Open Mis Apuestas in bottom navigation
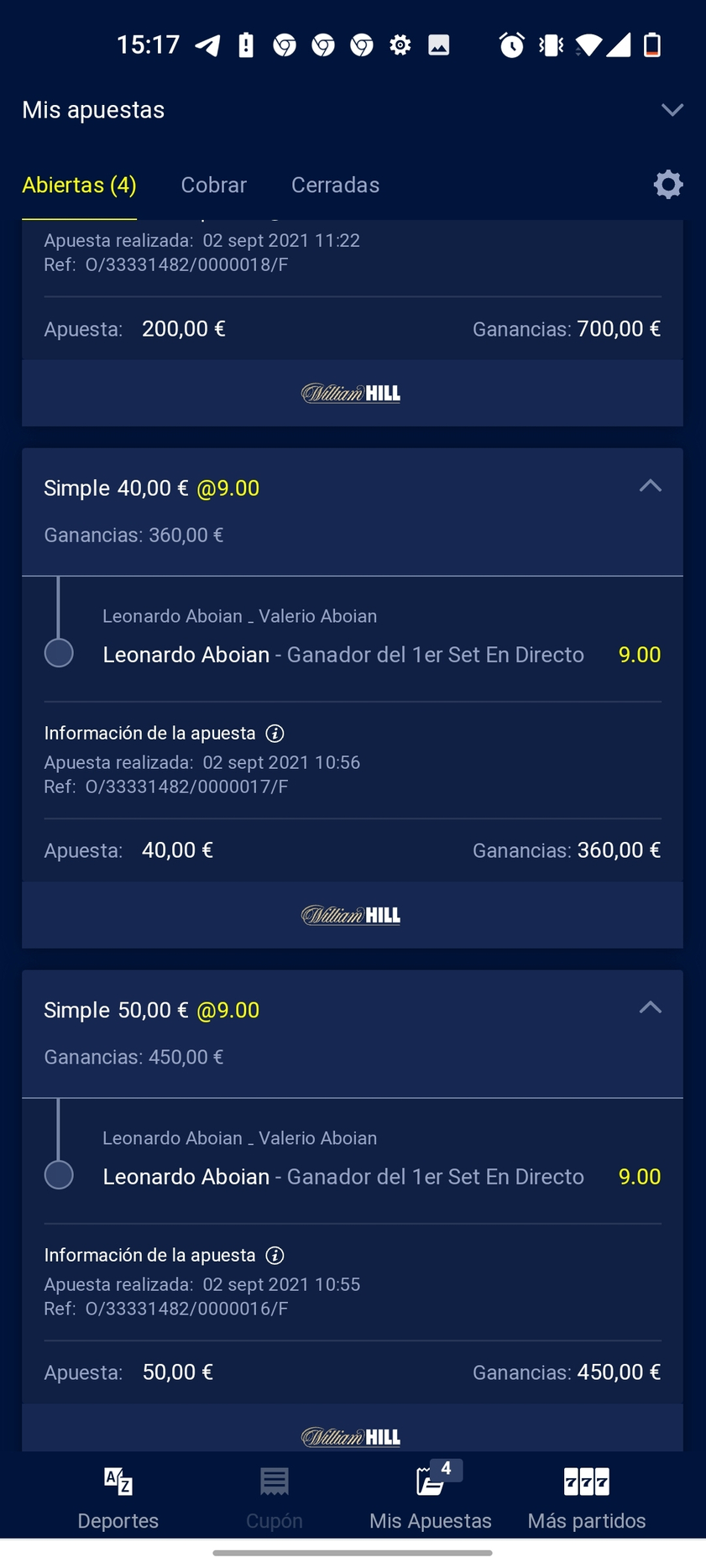This screenshot has height=1568, width=706. 431,1498
